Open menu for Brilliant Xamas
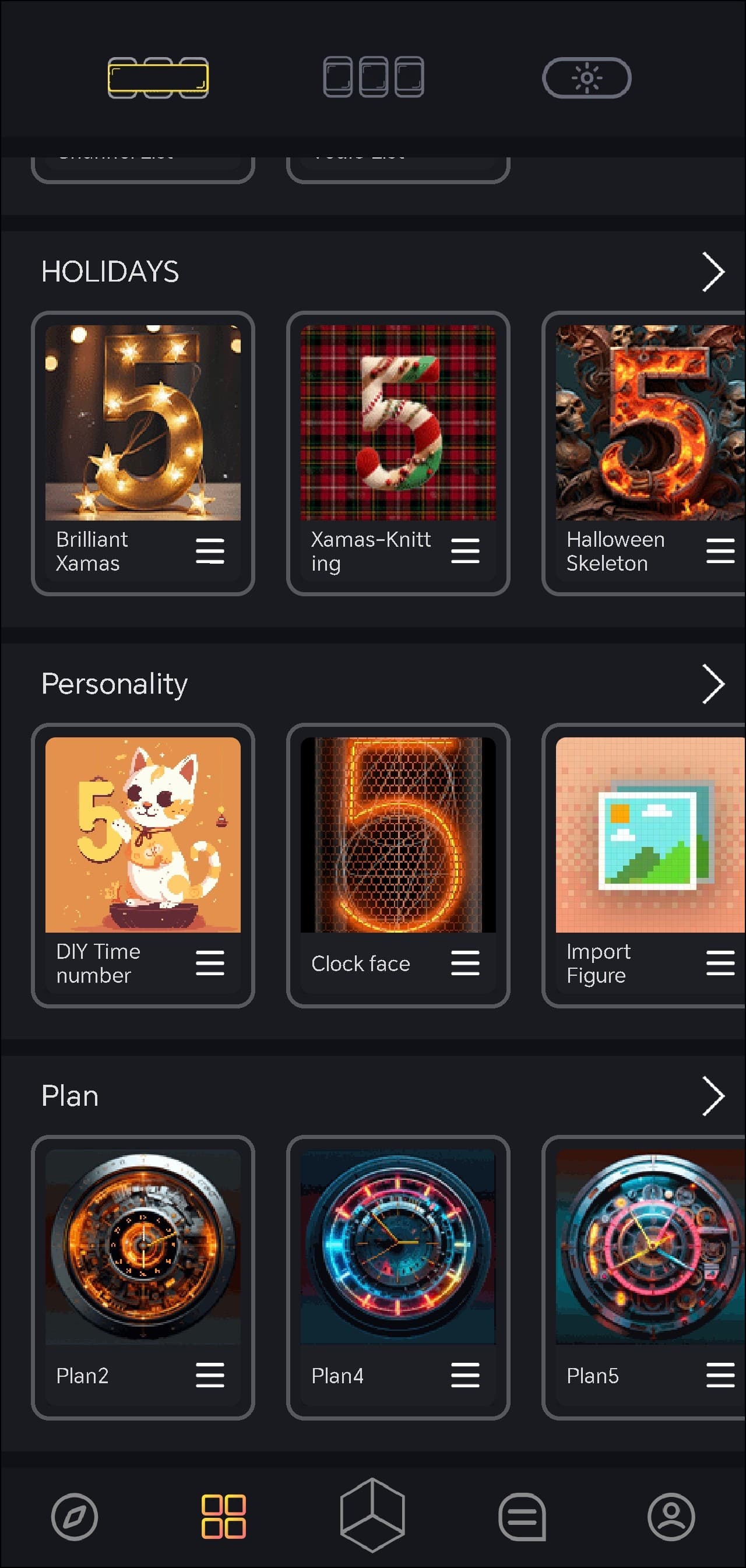746x1568 pixels. [210, 551]
